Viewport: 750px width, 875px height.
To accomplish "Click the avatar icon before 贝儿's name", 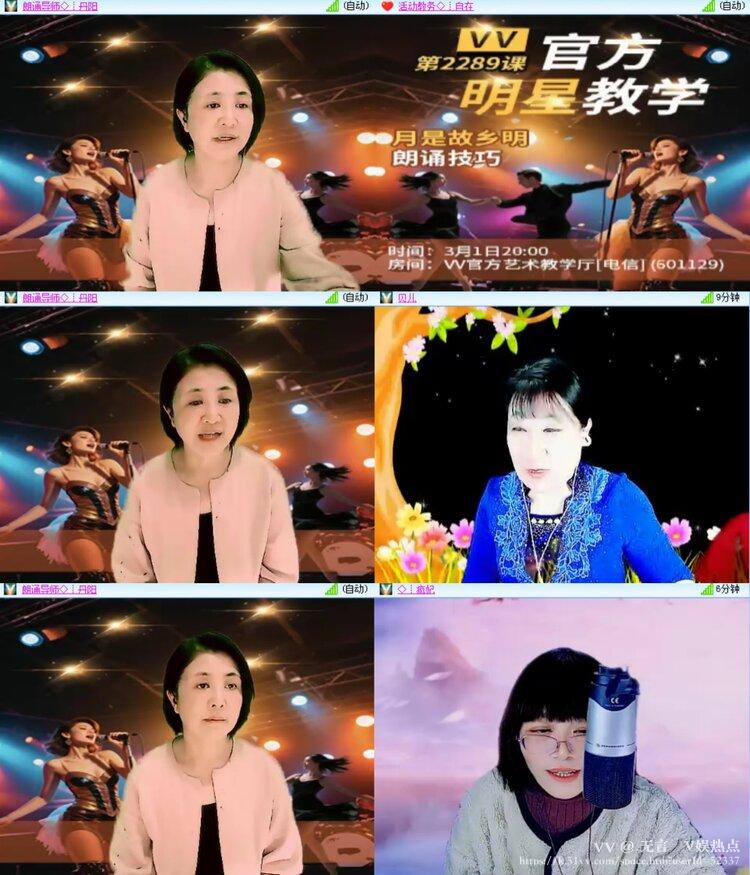I will click(x=383, y=298).
